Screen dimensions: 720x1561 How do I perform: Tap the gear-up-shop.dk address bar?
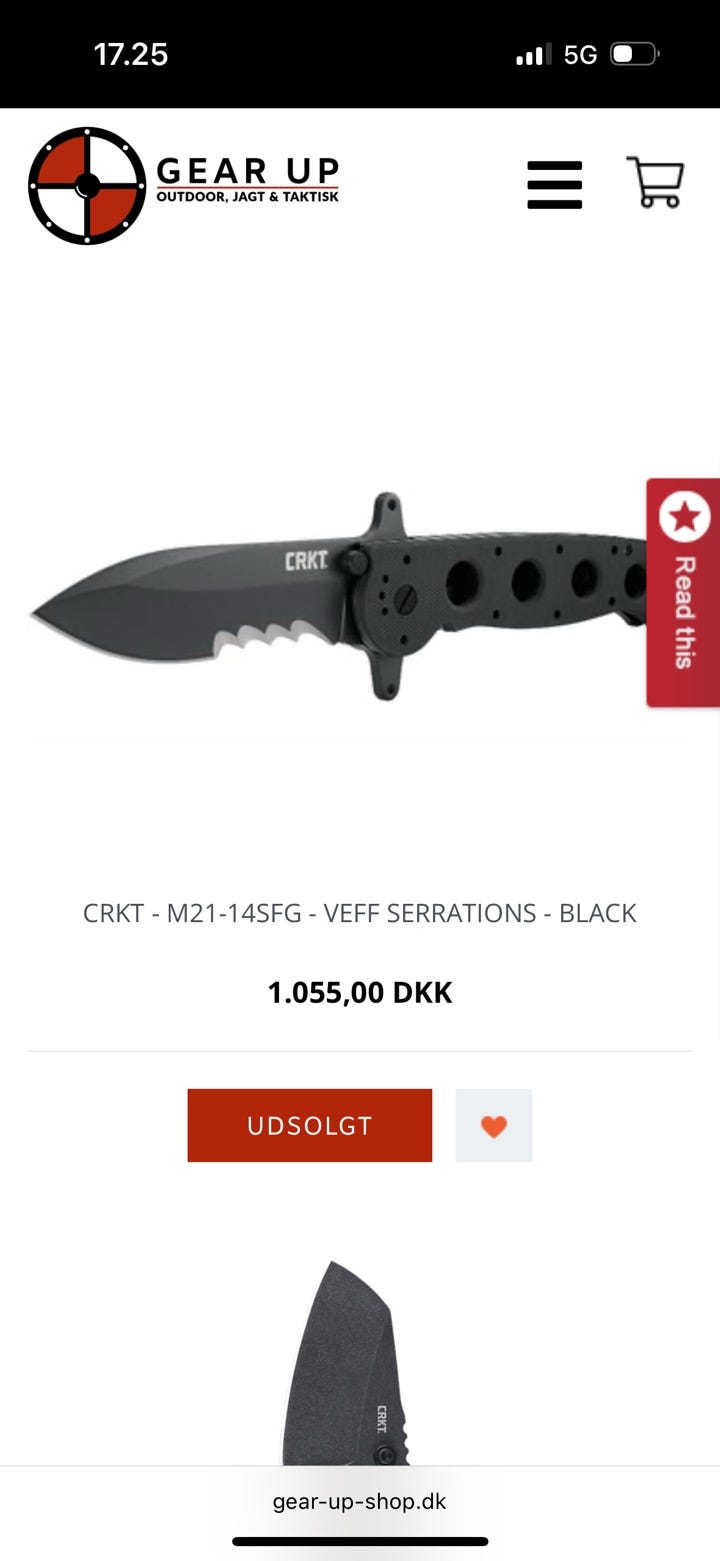[x=359, y=1501]
